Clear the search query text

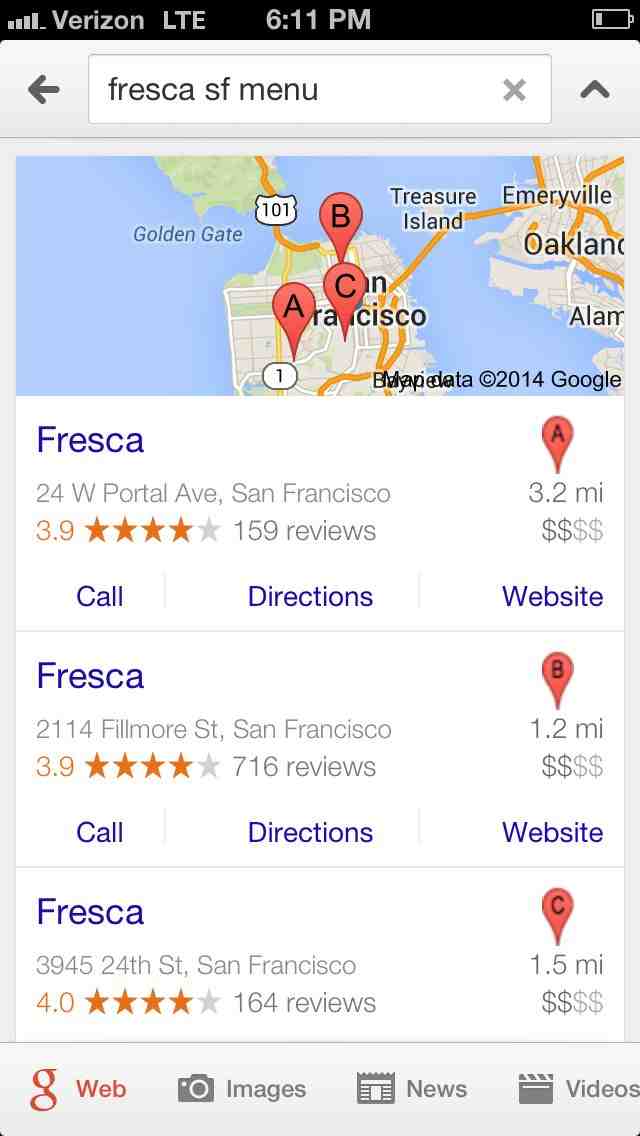(x=514, y=91)
